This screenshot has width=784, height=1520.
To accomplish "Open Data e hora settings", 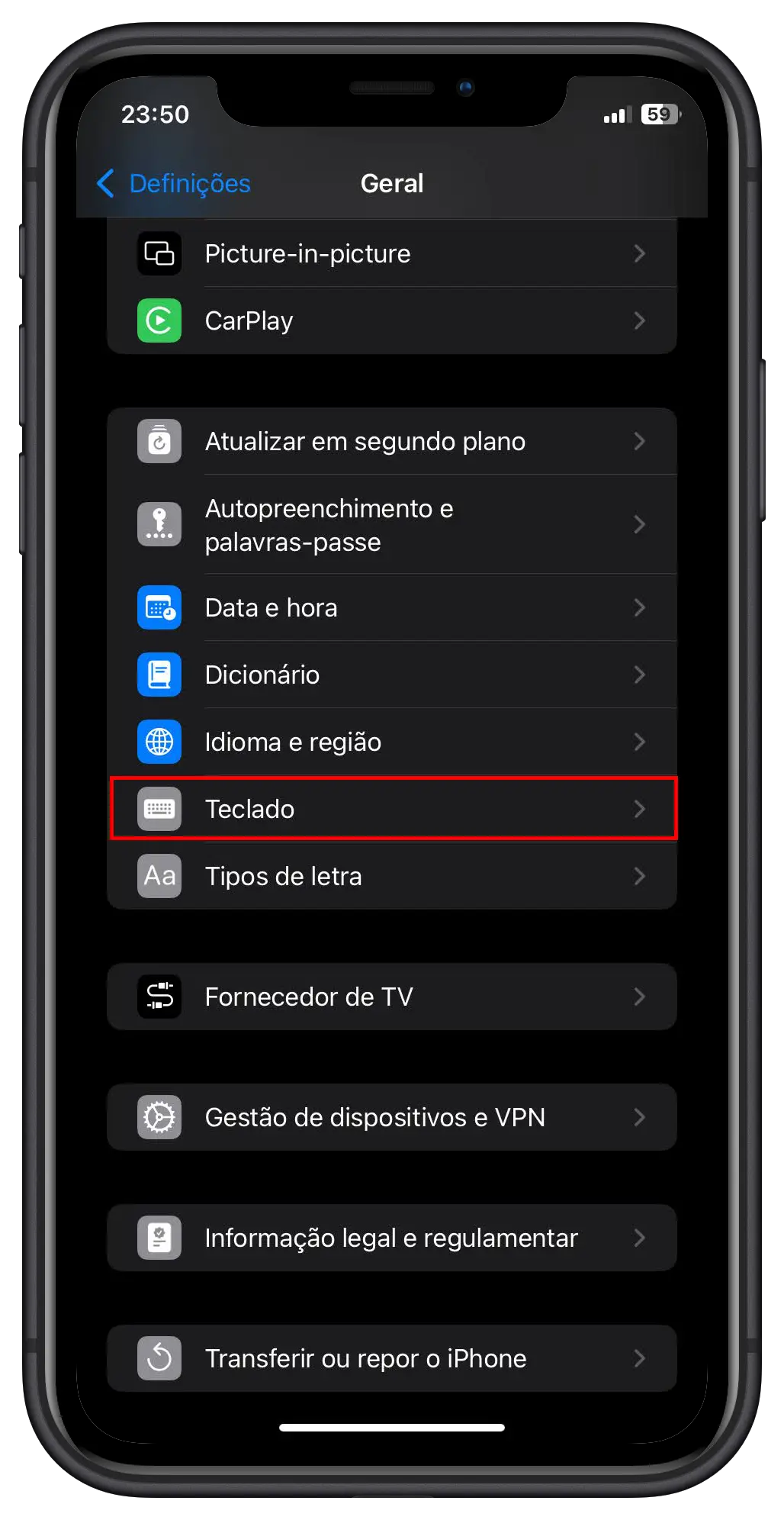I will tap(391, 607).
